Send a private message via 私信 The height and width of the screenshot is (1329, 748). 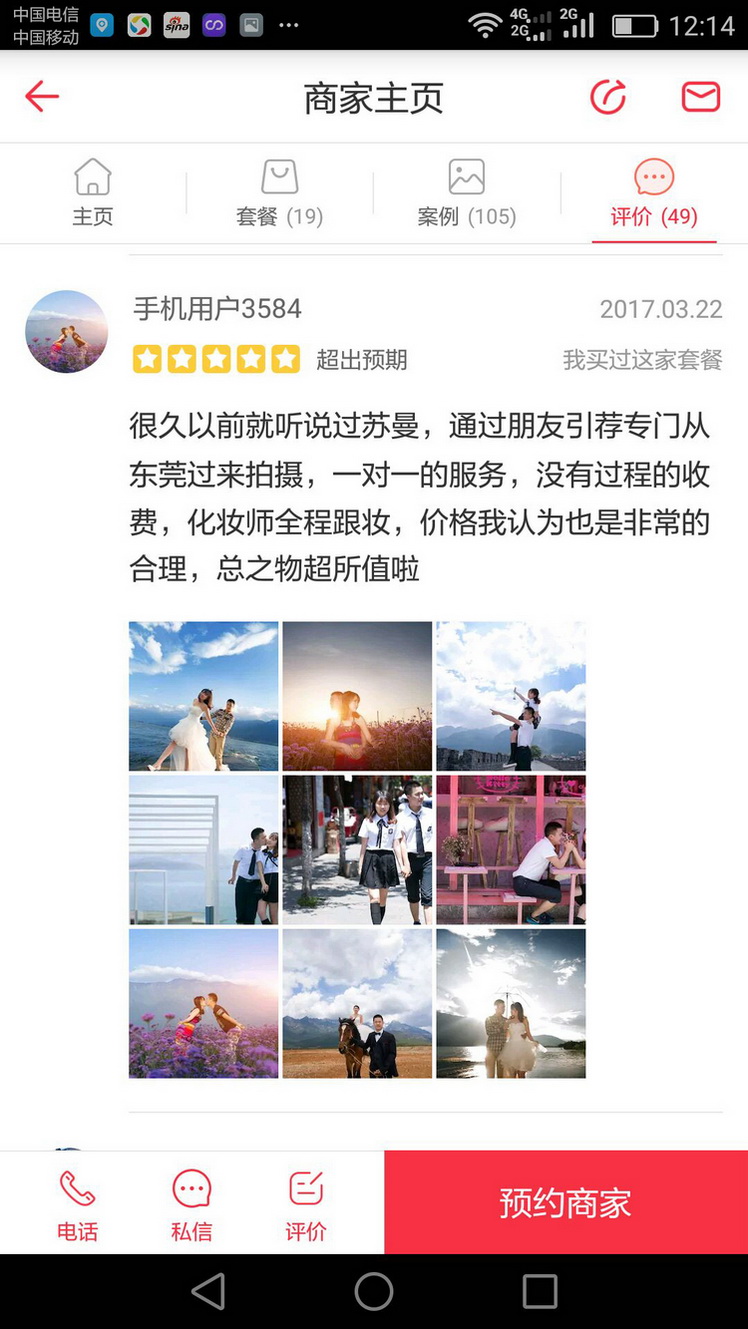click(x=192, y=1203)
